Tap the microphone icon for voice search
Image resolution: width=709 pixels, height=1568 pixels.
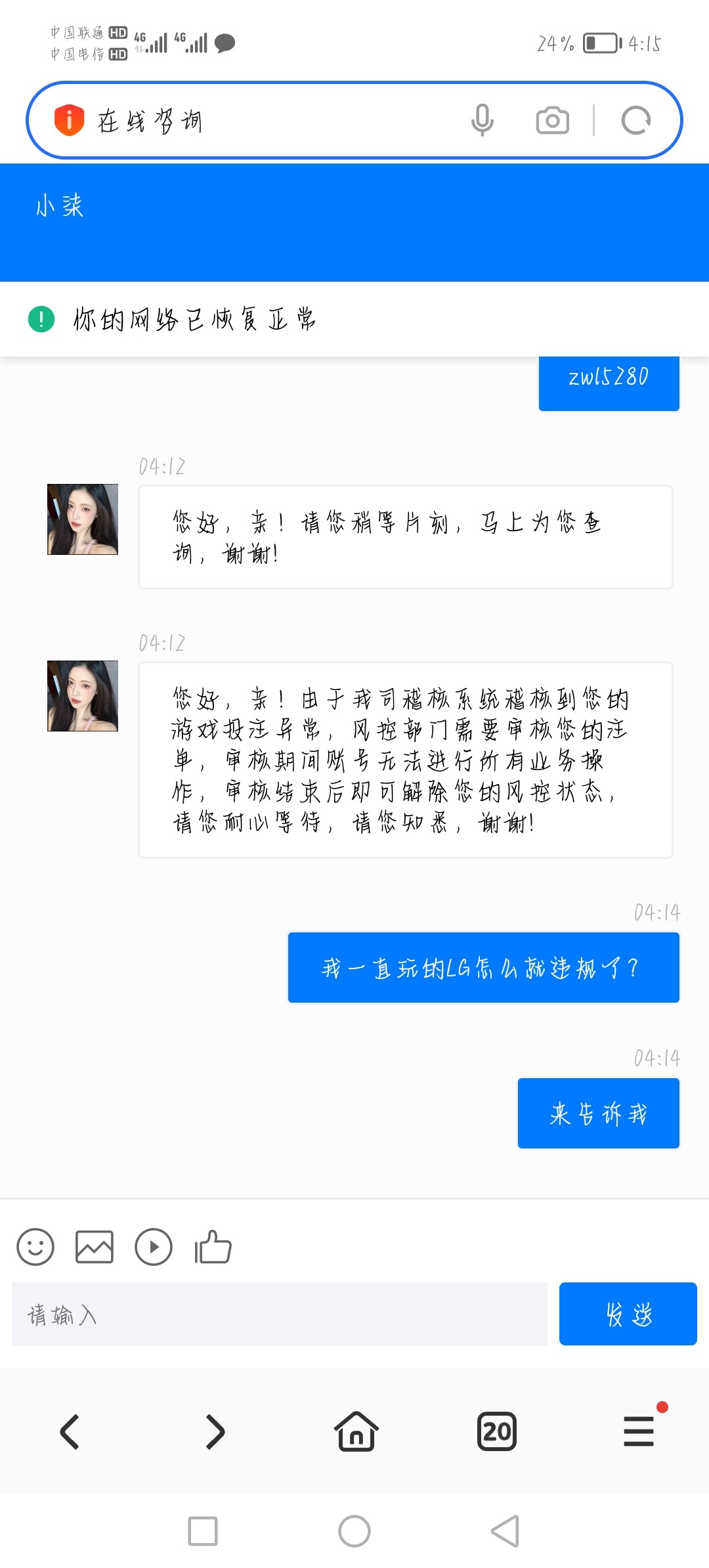[x=483, y=120]
